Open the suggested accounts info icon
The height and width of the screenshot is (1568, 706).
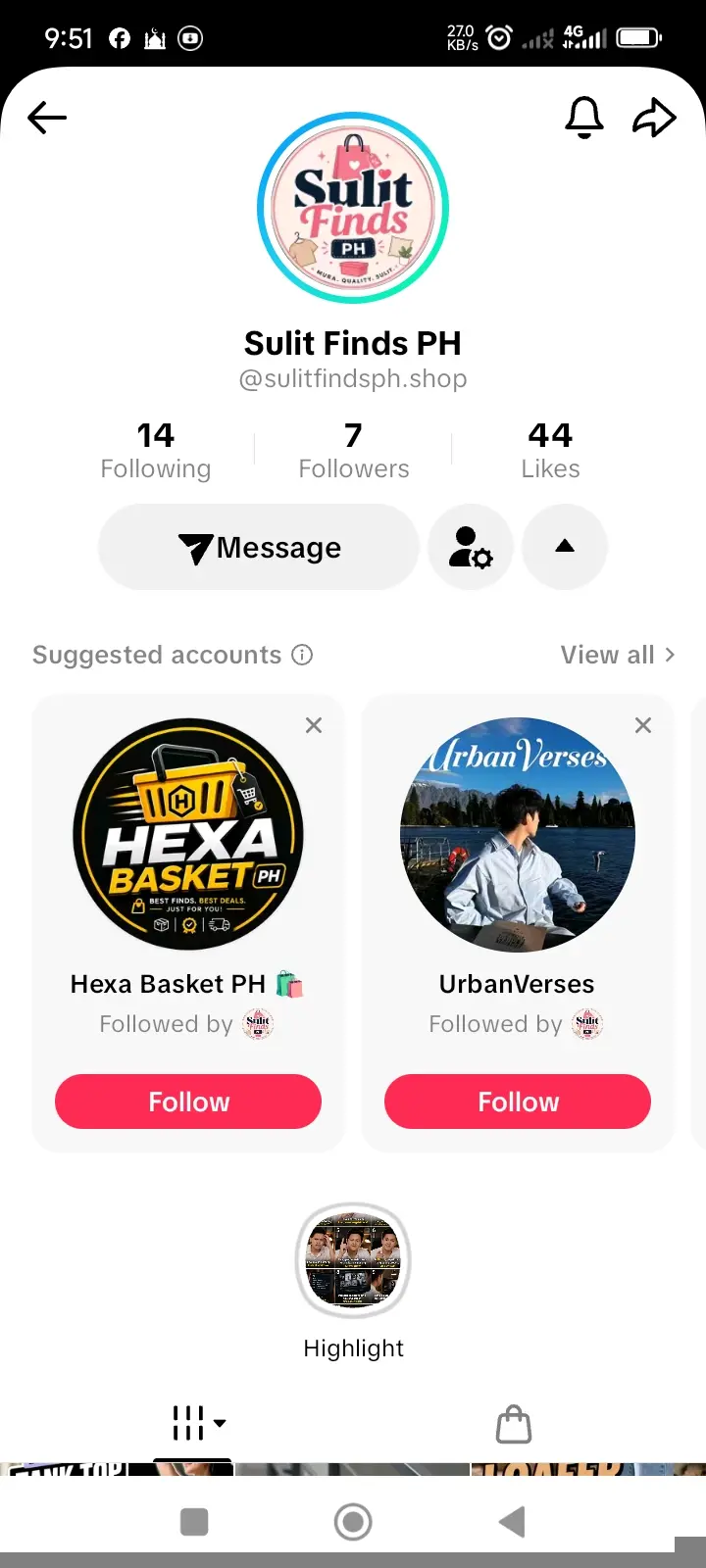303,655
